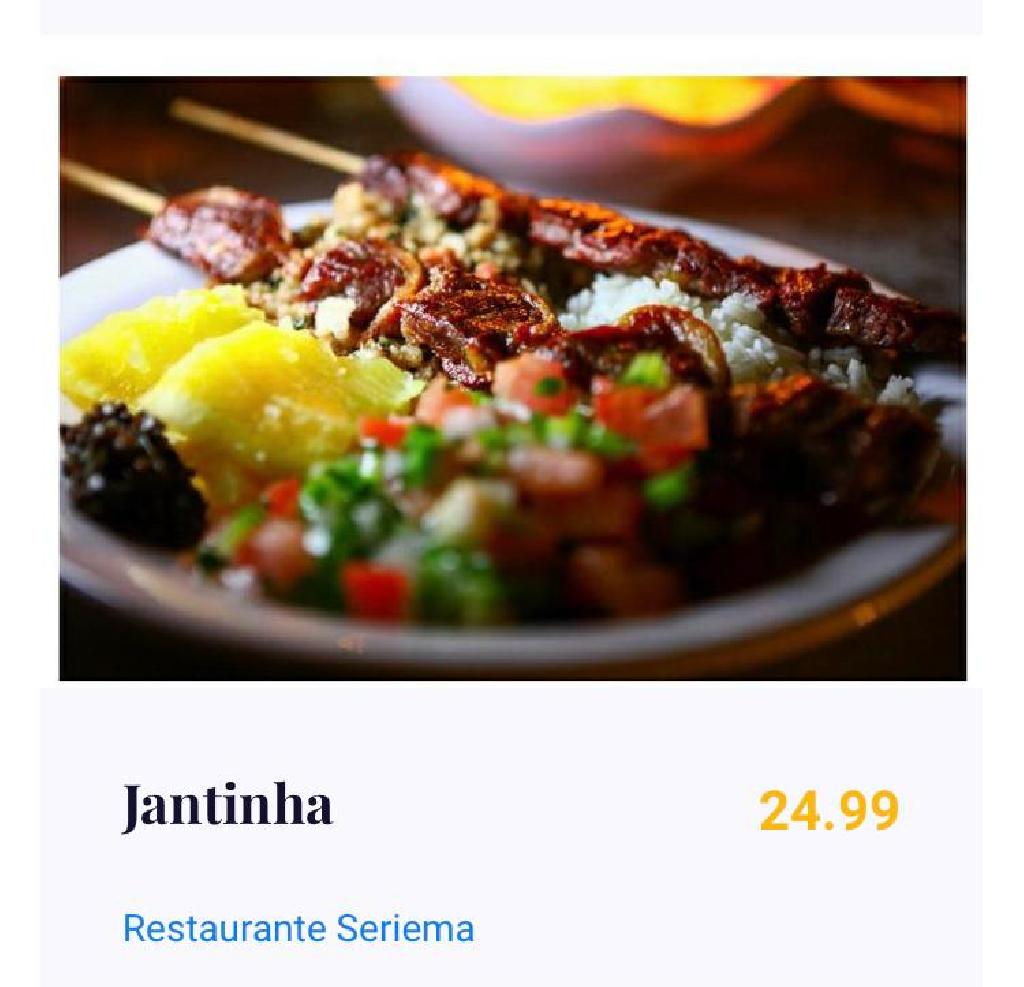
Task: Open the Jantinha dish photo card
Action: coord(512,378)
